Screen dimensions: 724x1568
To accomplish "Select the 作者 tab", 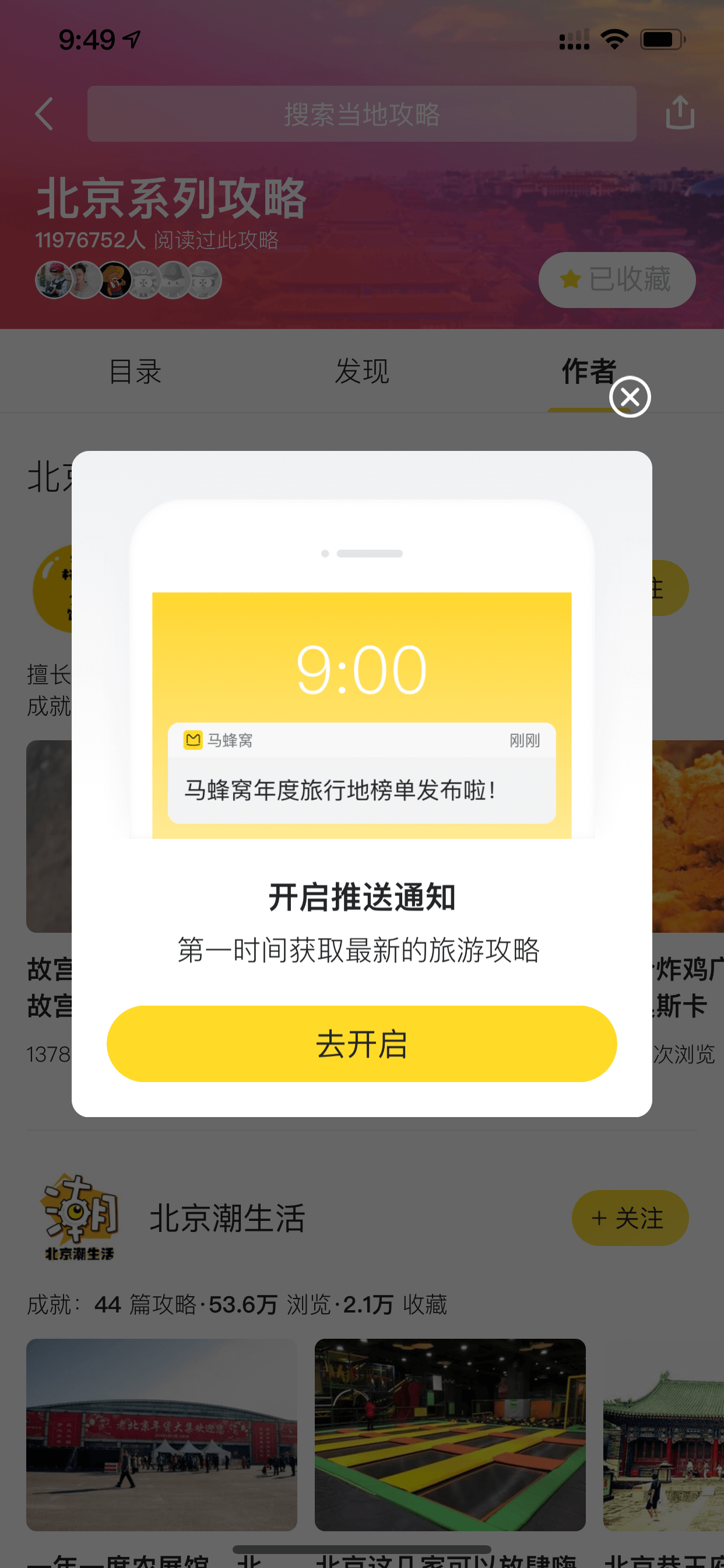I will [588, 372].
